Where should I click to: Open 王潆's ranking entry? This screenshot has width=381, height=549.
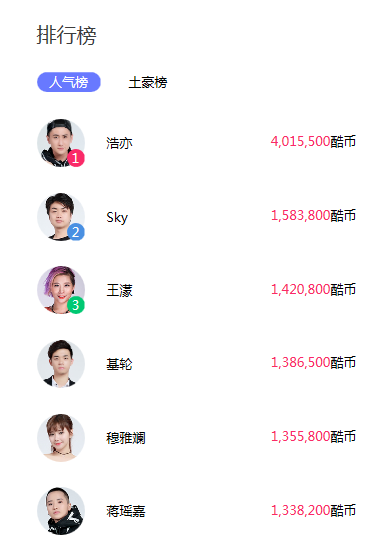click(x=196, y=290)
